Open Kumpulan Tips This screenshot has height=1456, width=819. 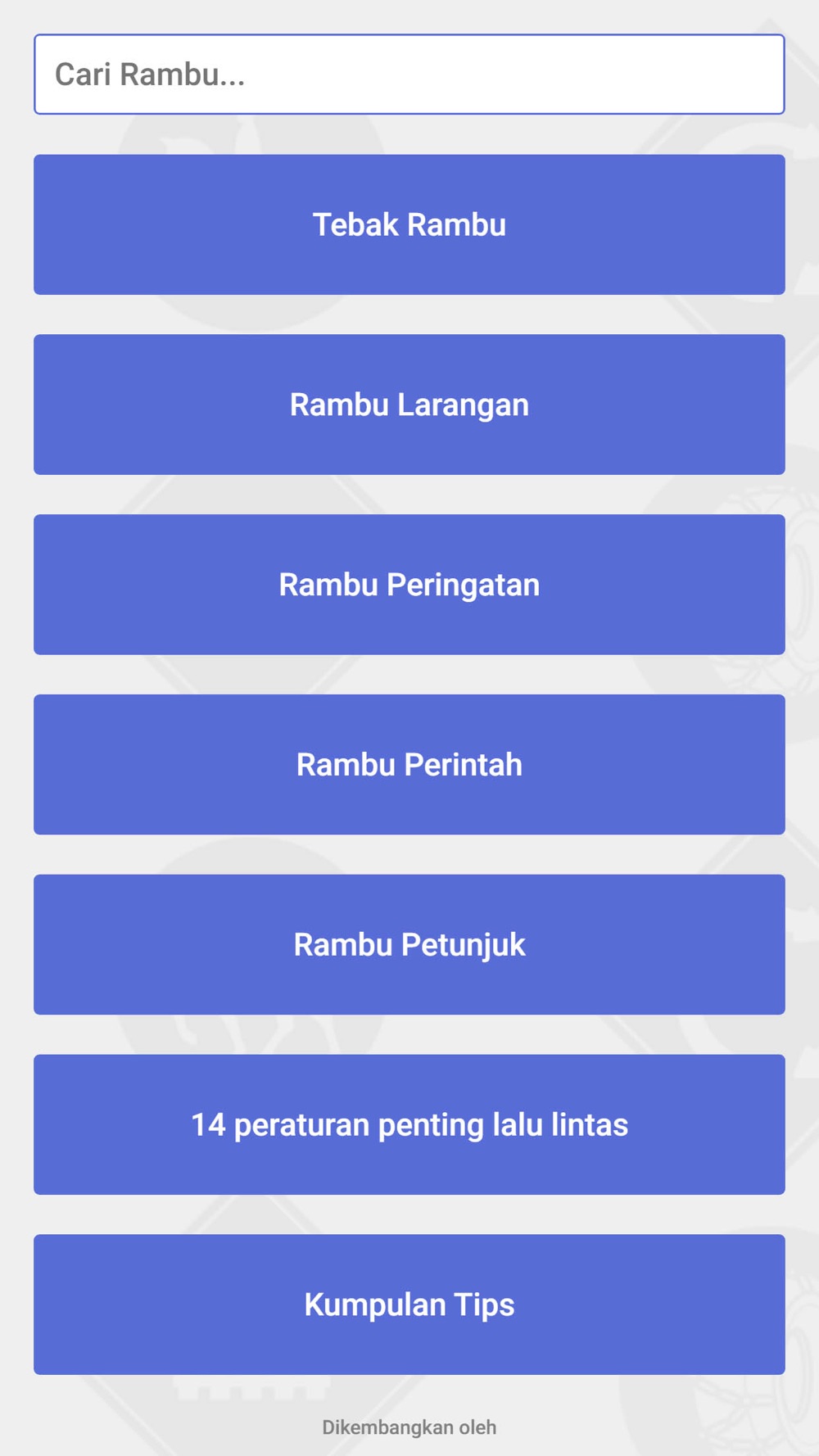pos(409,1305)
